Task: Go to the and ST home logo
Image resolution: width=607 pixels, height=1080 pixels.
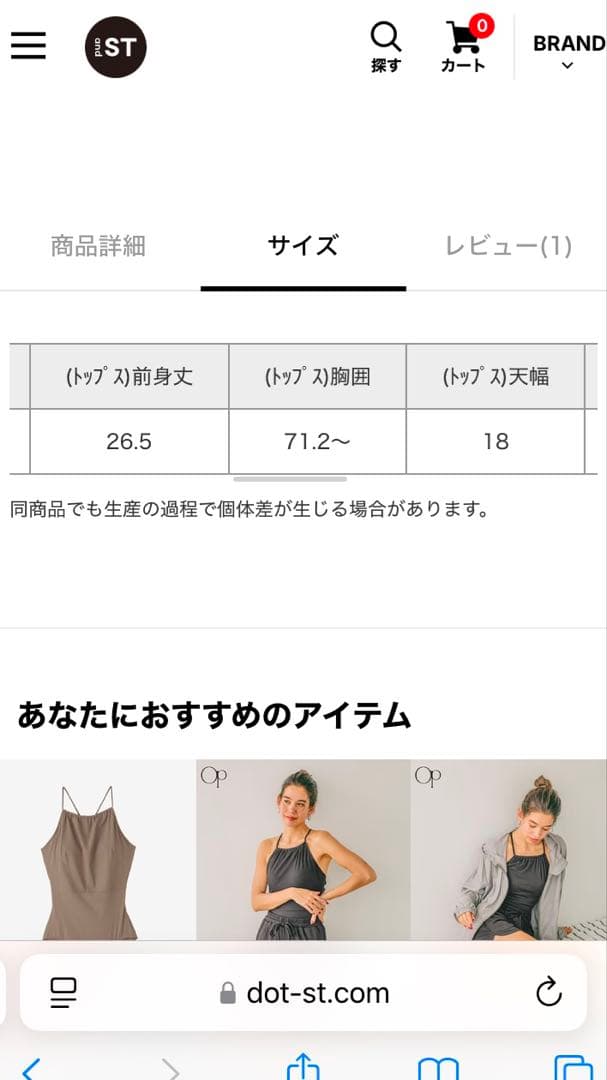Action: pyautogui.click(x=116, y=47)
